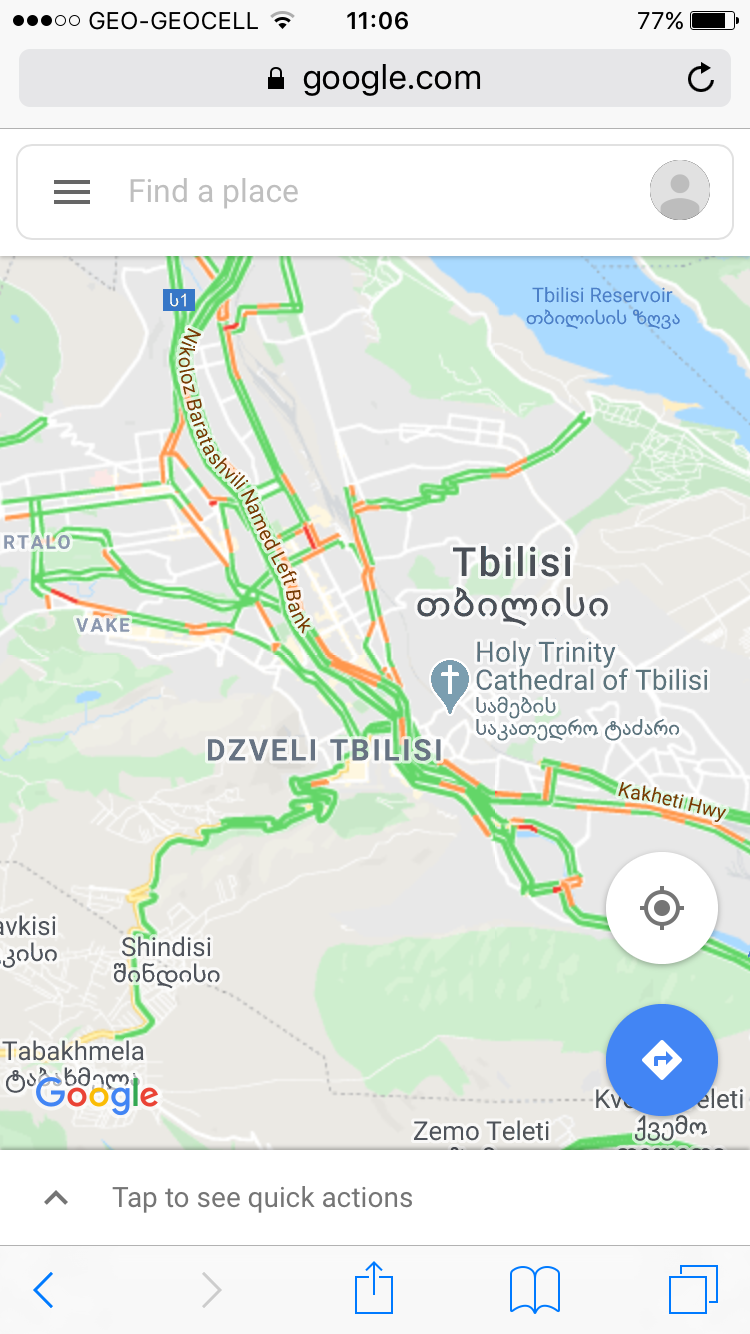The height and width of the screenshot is (1334, 750).
Task: Start directions with the blue button
Action: [661, 1060]
